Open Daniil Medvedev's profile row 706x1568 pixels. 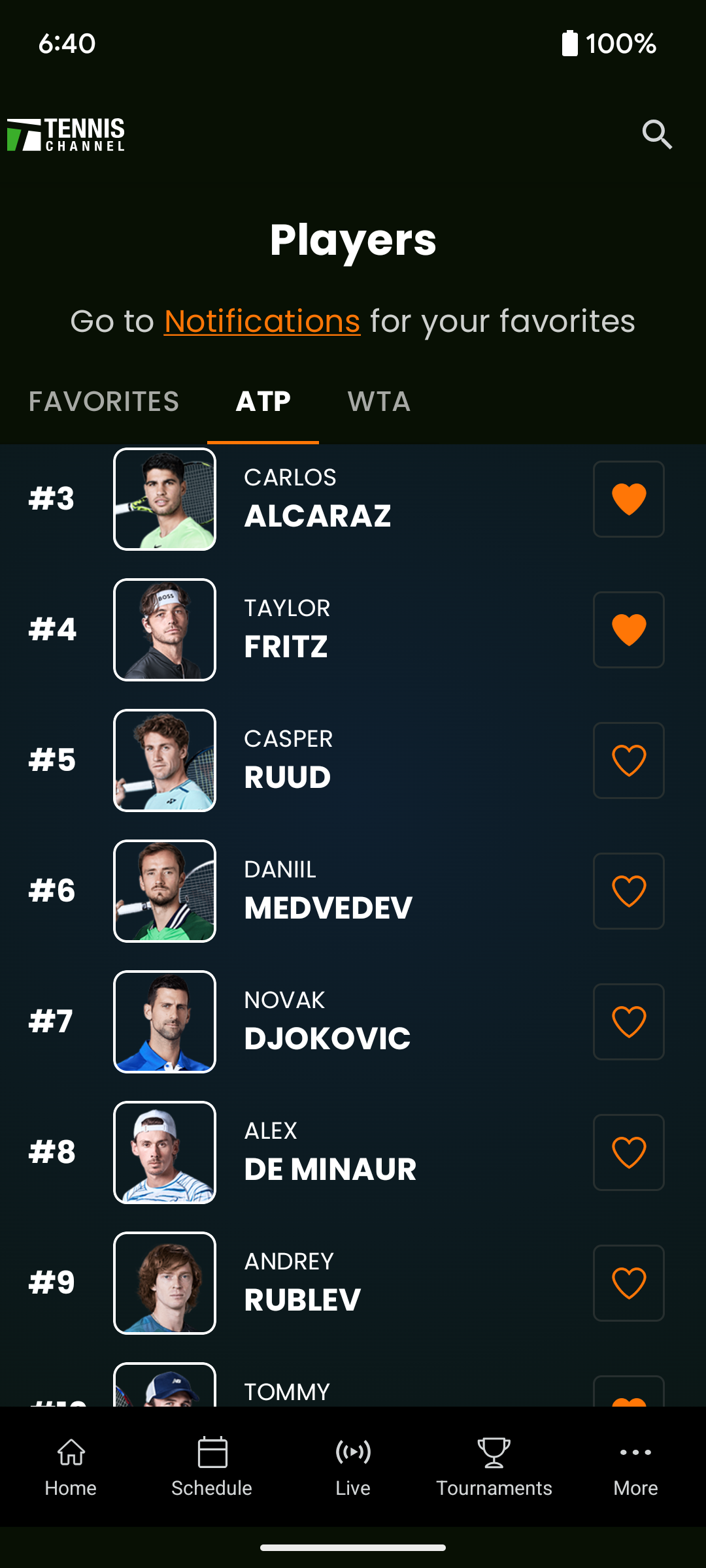(x=327, y=891)
